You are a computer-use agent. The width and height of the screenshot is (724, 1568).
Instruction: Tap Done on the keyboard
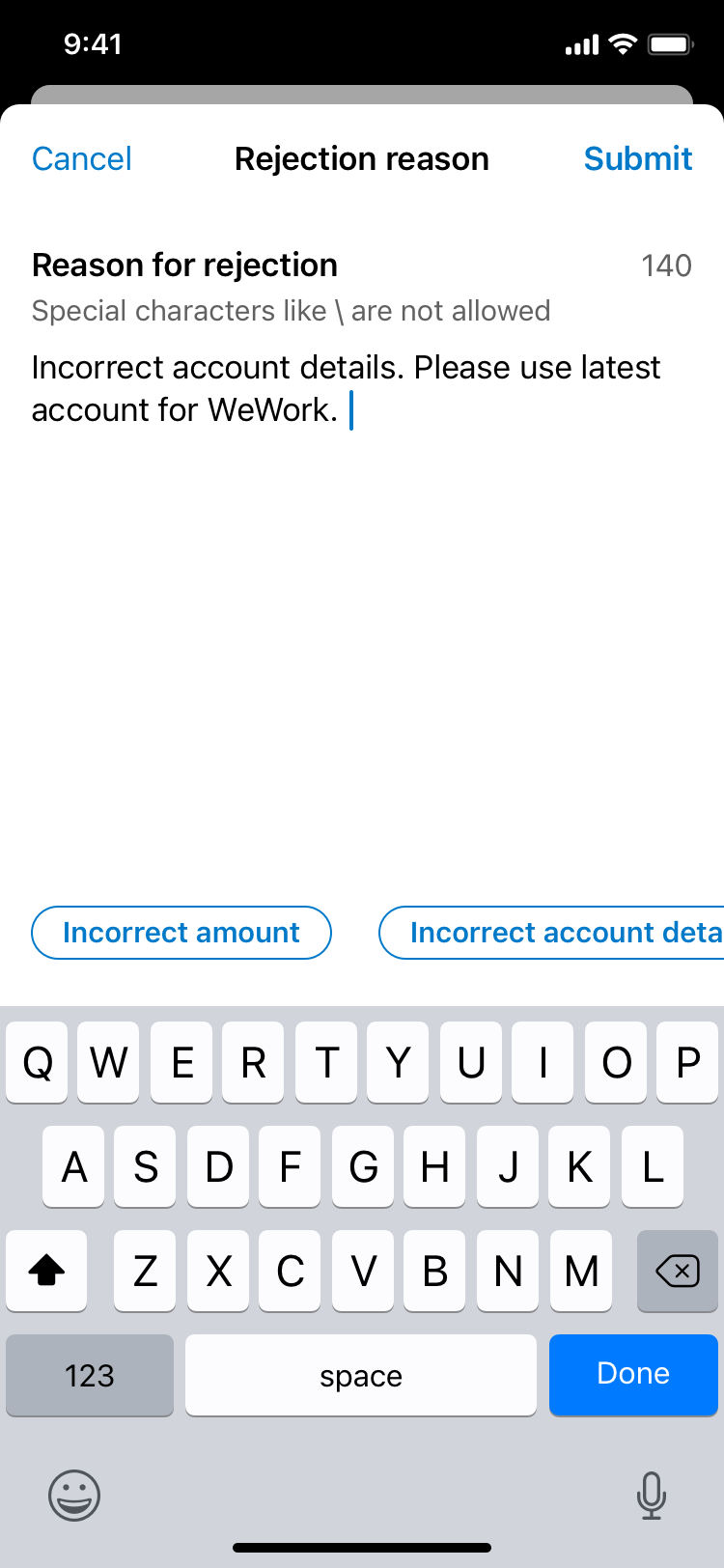pyautogui.click(x=633, y=1374)
